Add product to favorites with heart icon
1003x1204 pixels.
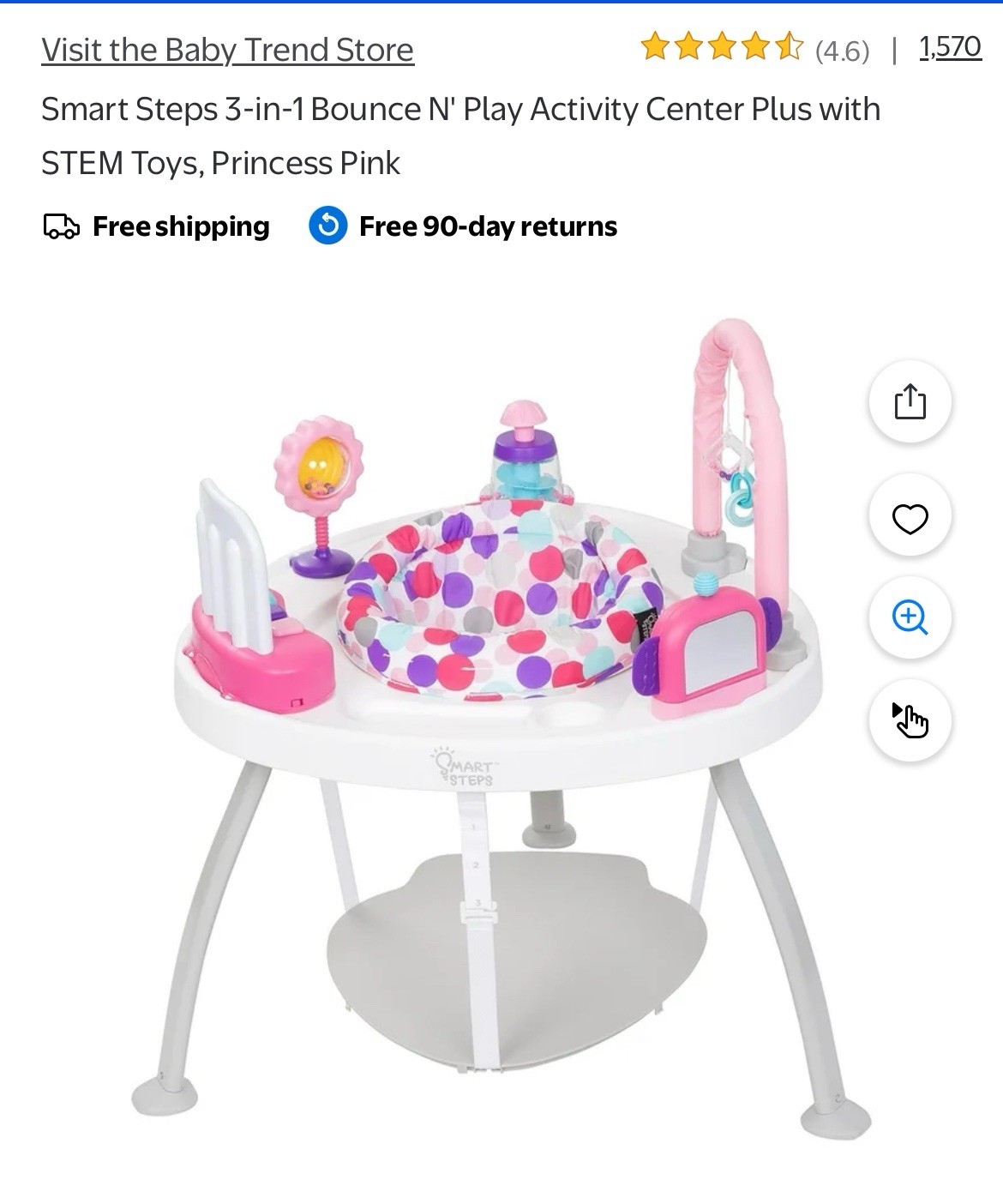click(910, 518)
